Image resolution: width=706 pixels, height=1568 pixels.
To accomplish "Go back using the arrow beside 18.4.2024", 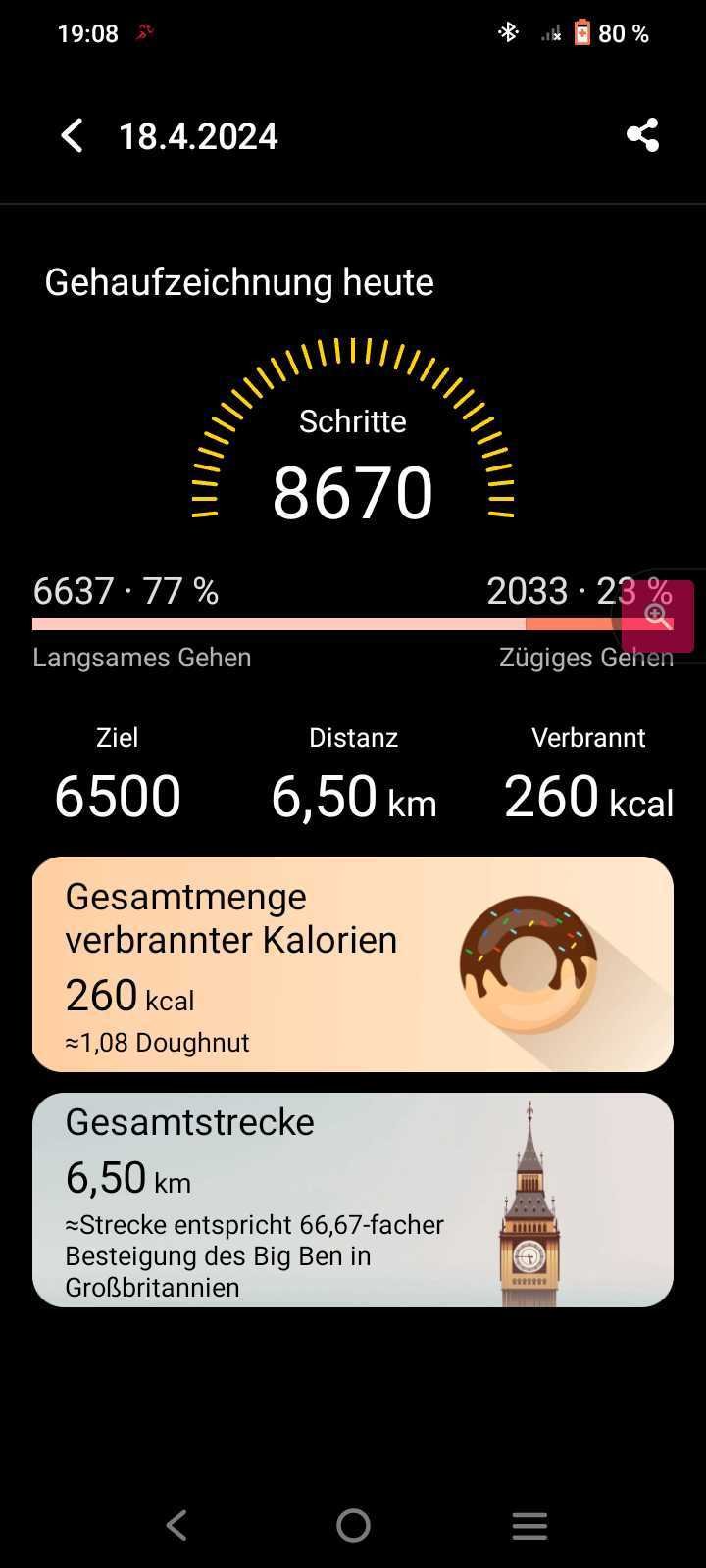I will (72, 135).
